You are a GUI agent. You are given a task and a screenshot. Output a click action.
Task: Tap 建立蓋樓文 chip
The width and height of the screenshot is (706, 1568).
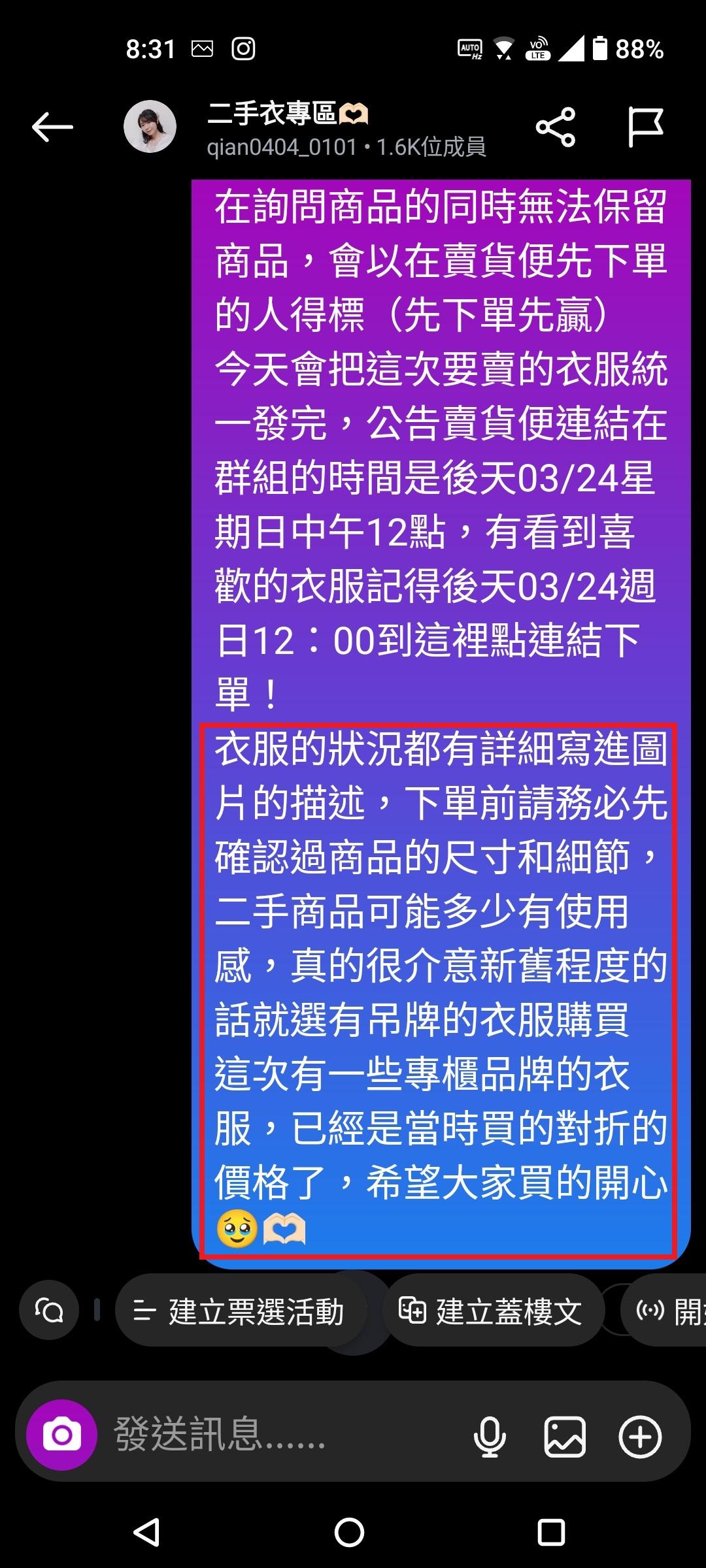point(492,1311)
